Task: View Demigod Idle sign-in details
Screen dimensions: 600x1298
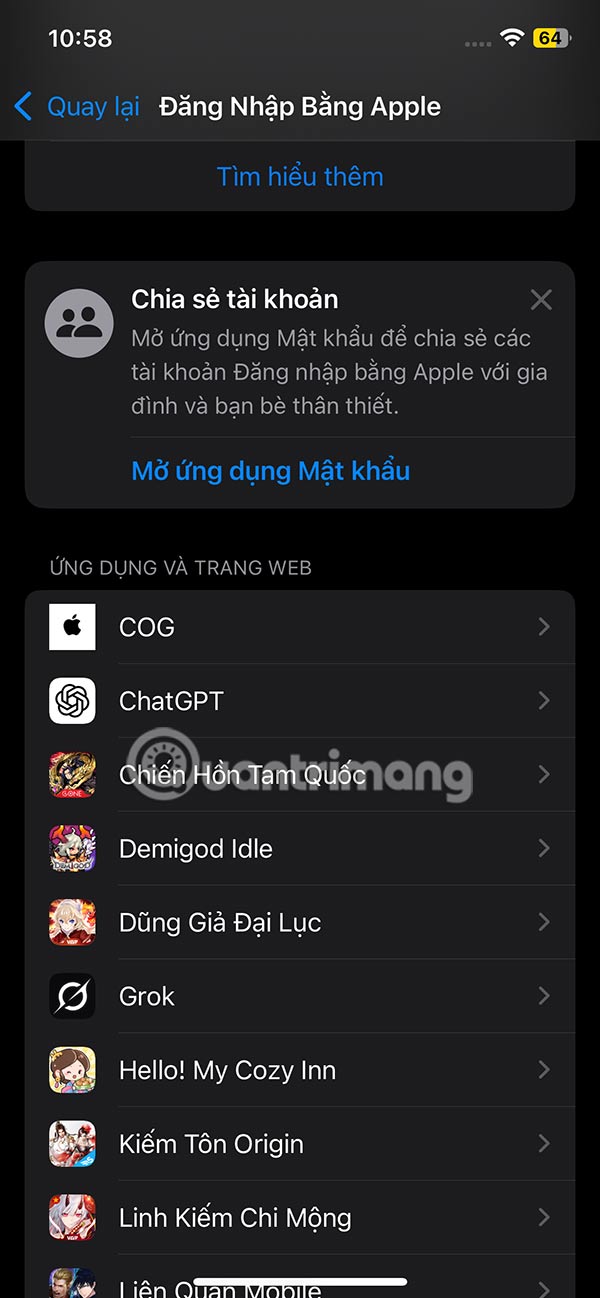Action: click(300, 849)
